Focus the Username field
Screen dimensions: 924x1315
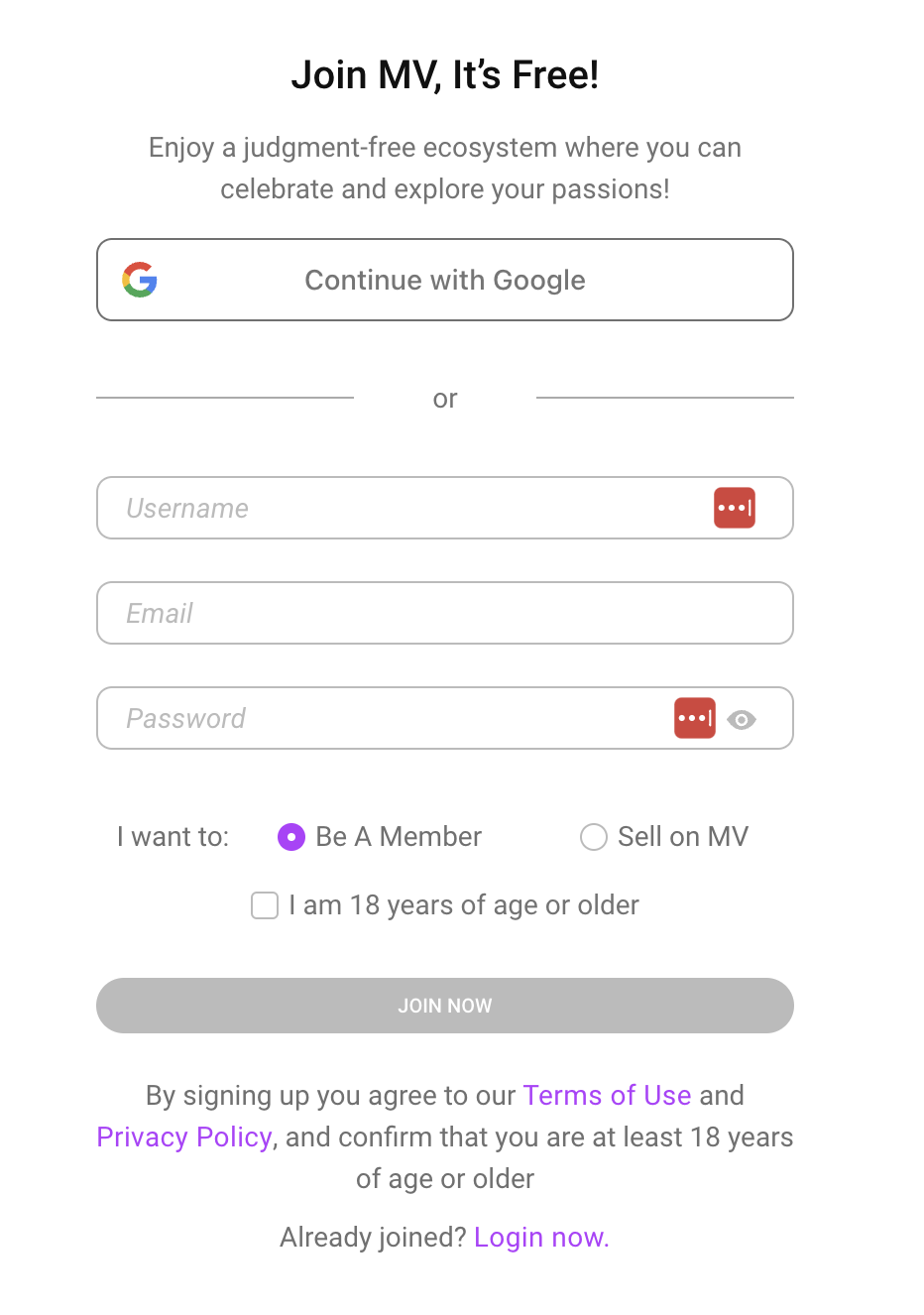tap(397, 508)
